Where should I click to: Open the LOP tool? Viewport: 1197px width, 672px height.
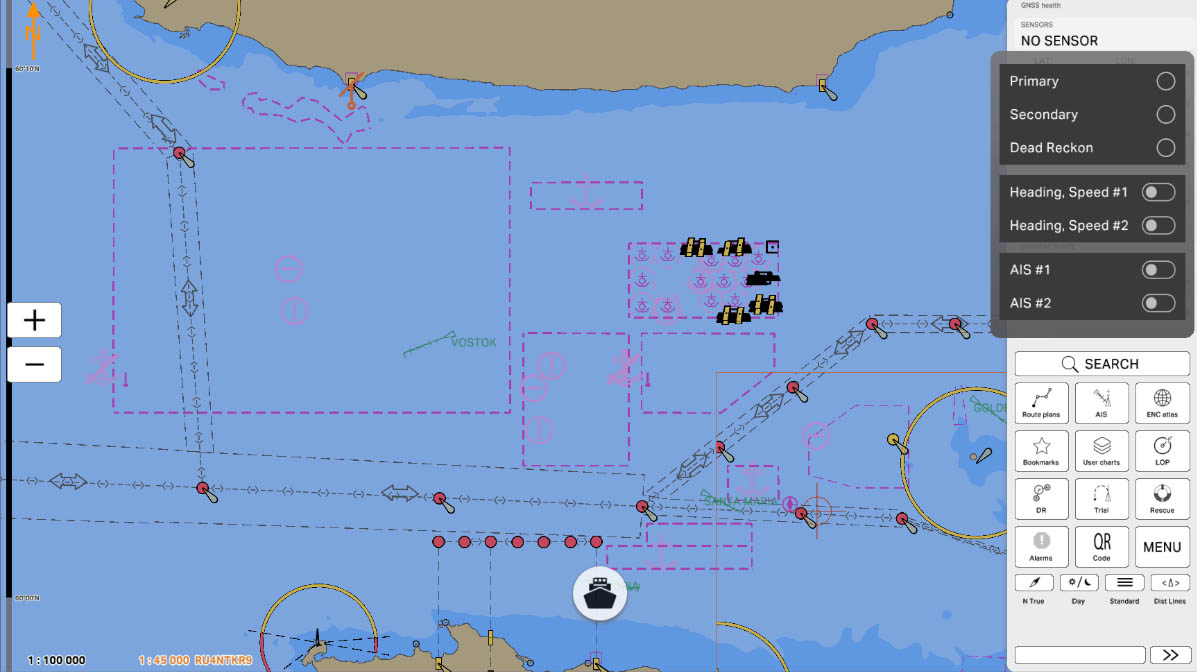tap(1162, 450)
